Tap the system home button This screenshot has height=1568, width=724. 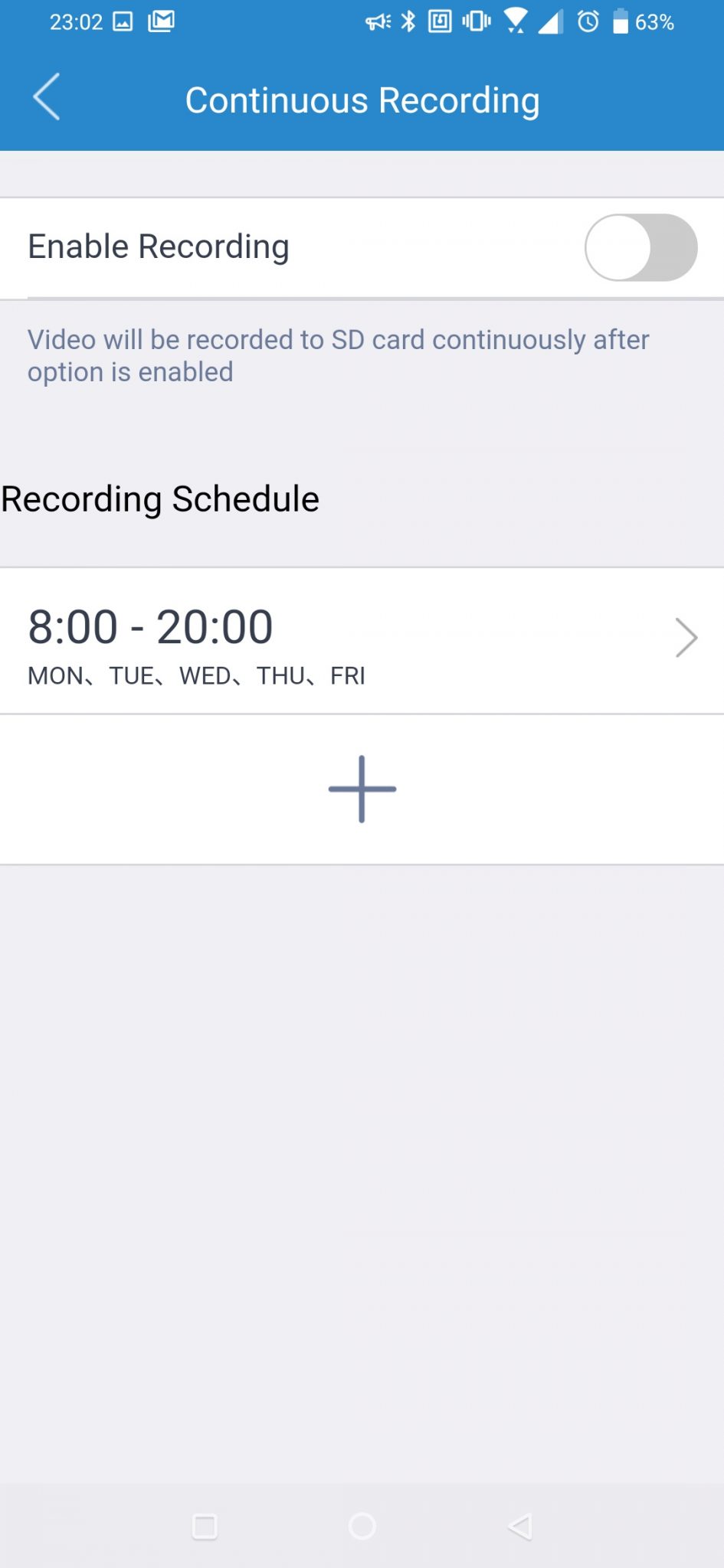[x=362, y=1526]
